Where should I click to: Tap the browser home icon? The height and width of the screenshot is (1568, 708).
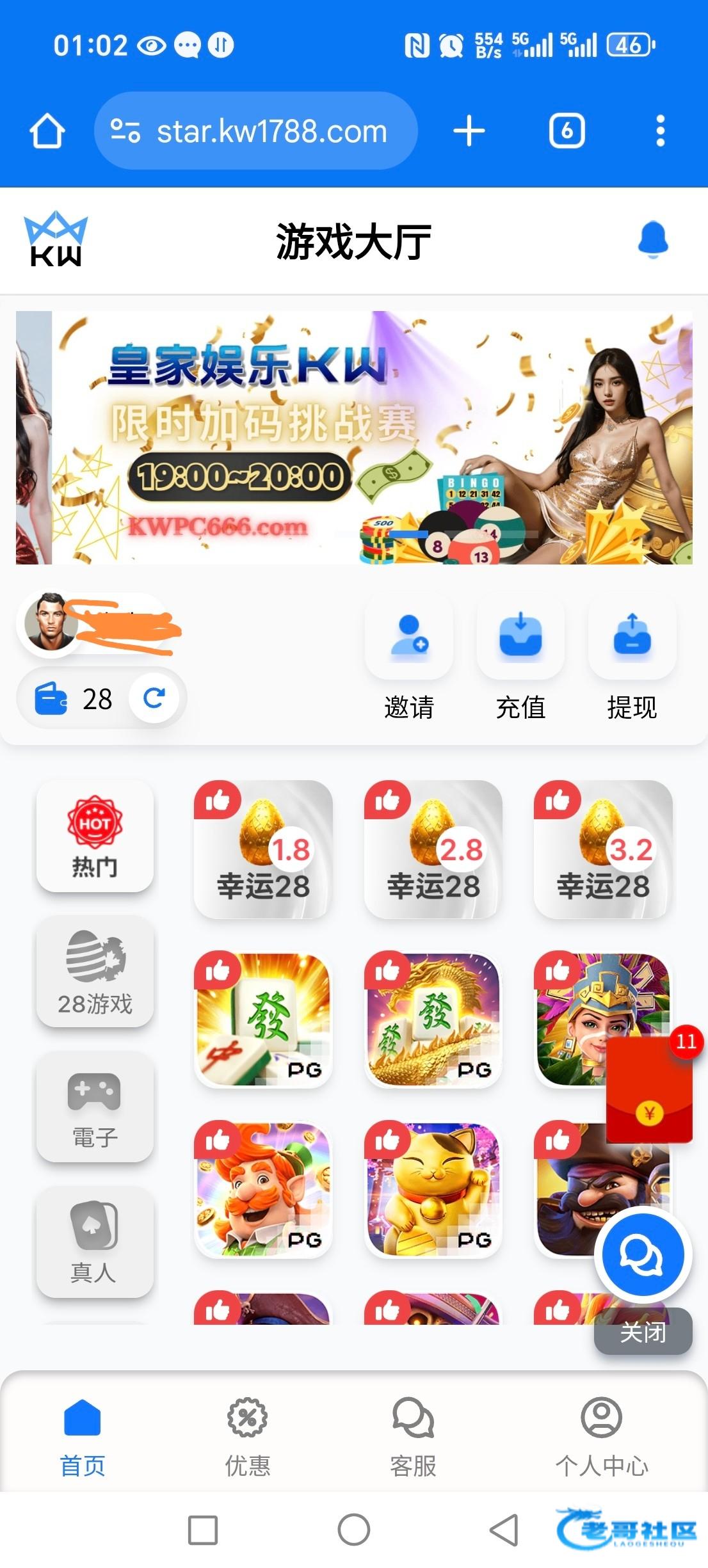pyautogui.click(x=47, y=131)
